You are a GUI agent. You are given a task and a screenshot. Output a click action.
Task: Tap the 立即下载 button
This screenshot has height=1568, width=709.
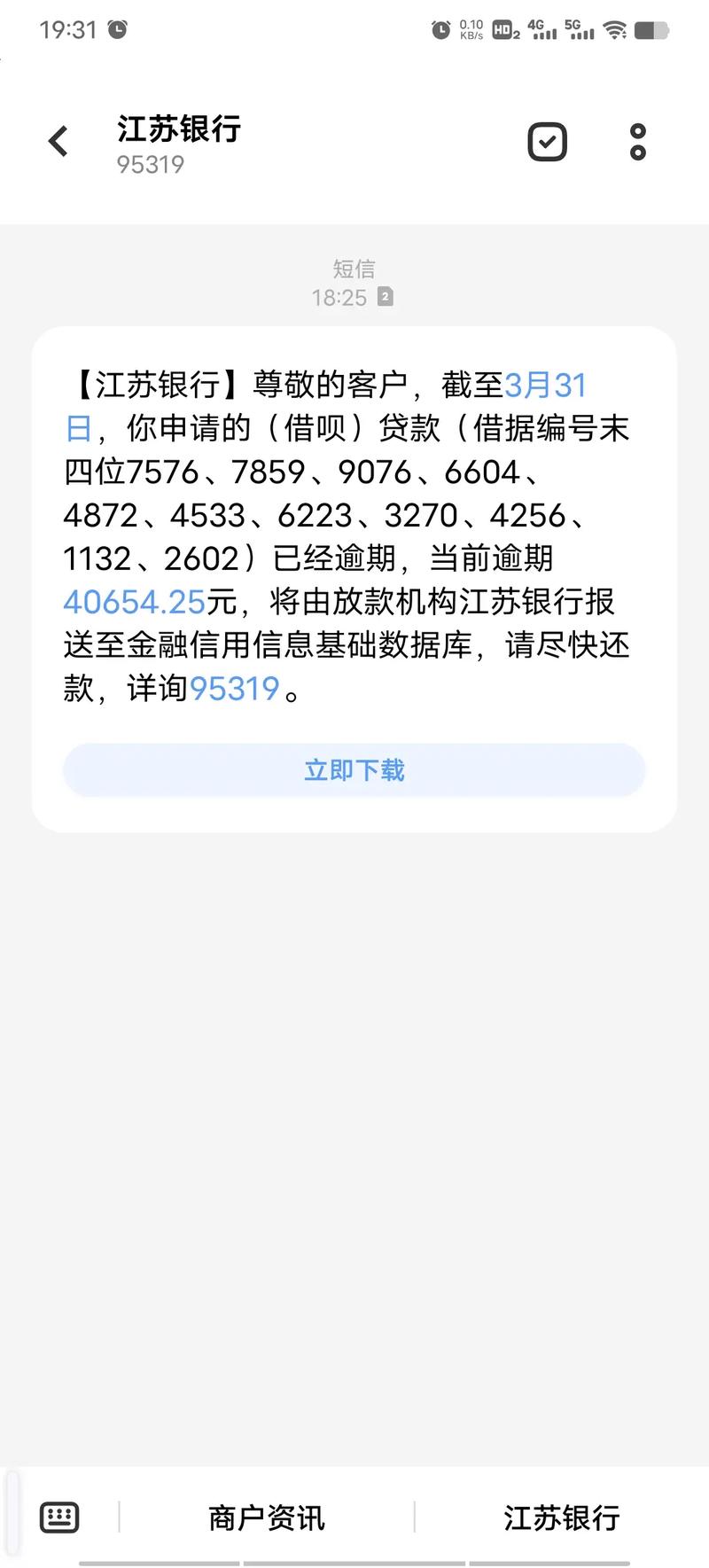[354, 769]
